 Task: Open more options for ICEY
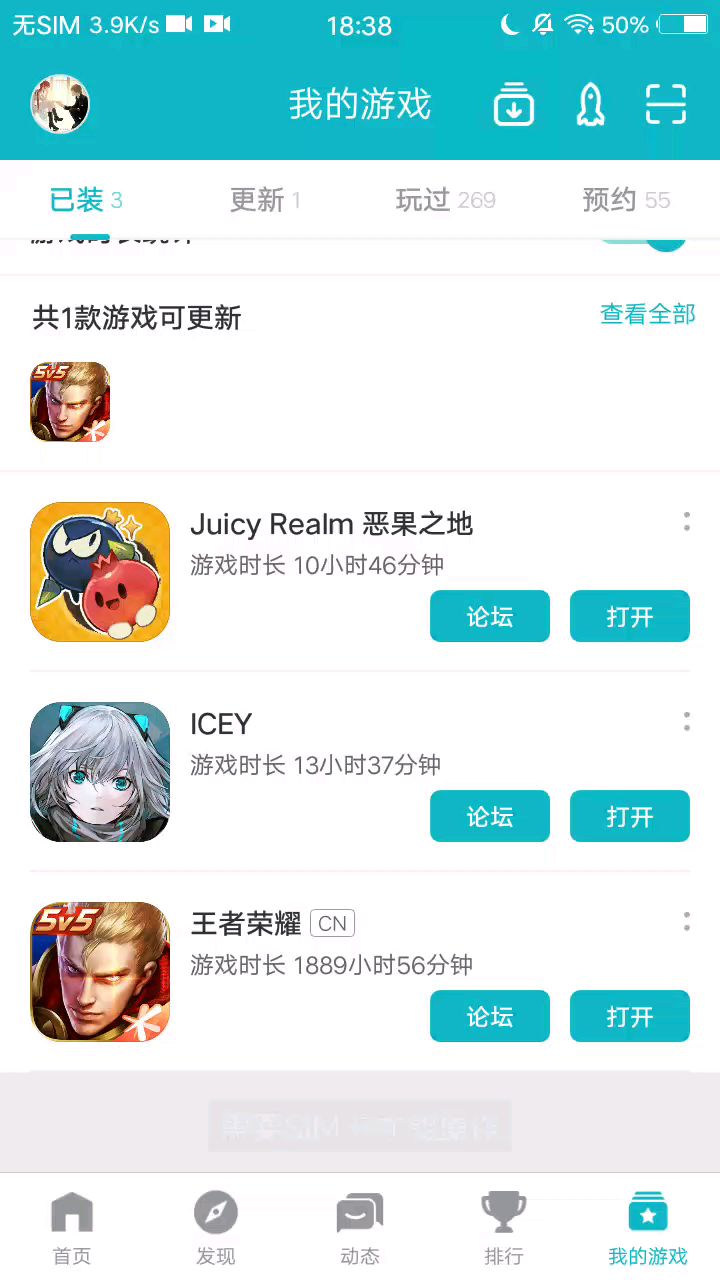686,721
